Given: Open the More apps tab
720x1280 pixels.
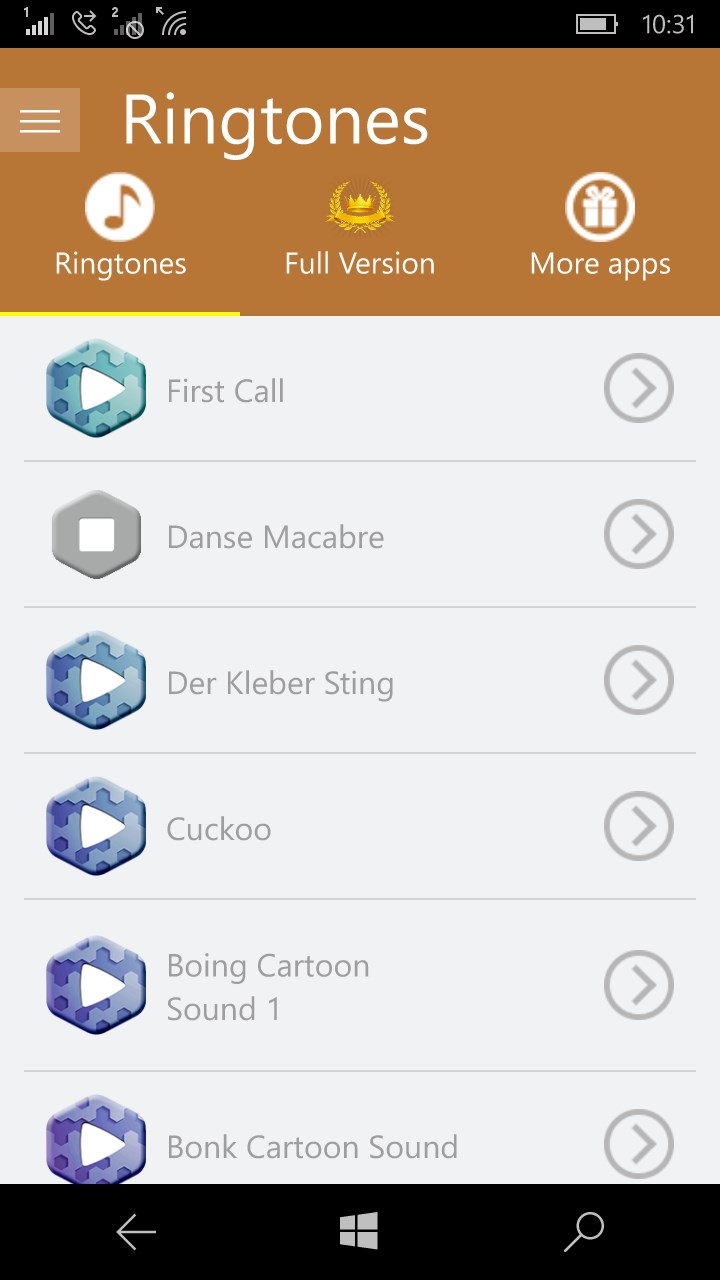Looking at the screenshot, I should [600, 228].
